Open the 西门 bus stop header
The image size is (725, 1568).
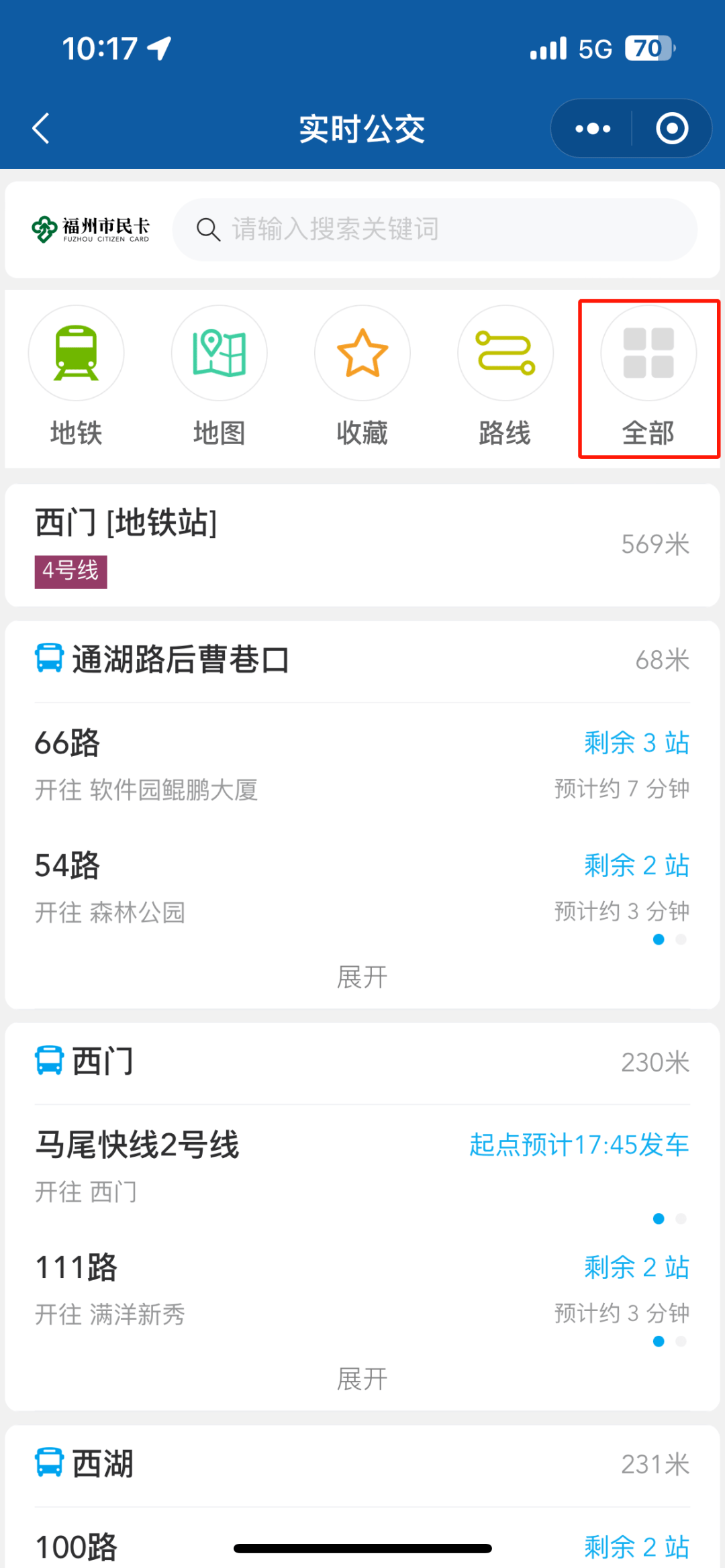tap(362, 1062)
